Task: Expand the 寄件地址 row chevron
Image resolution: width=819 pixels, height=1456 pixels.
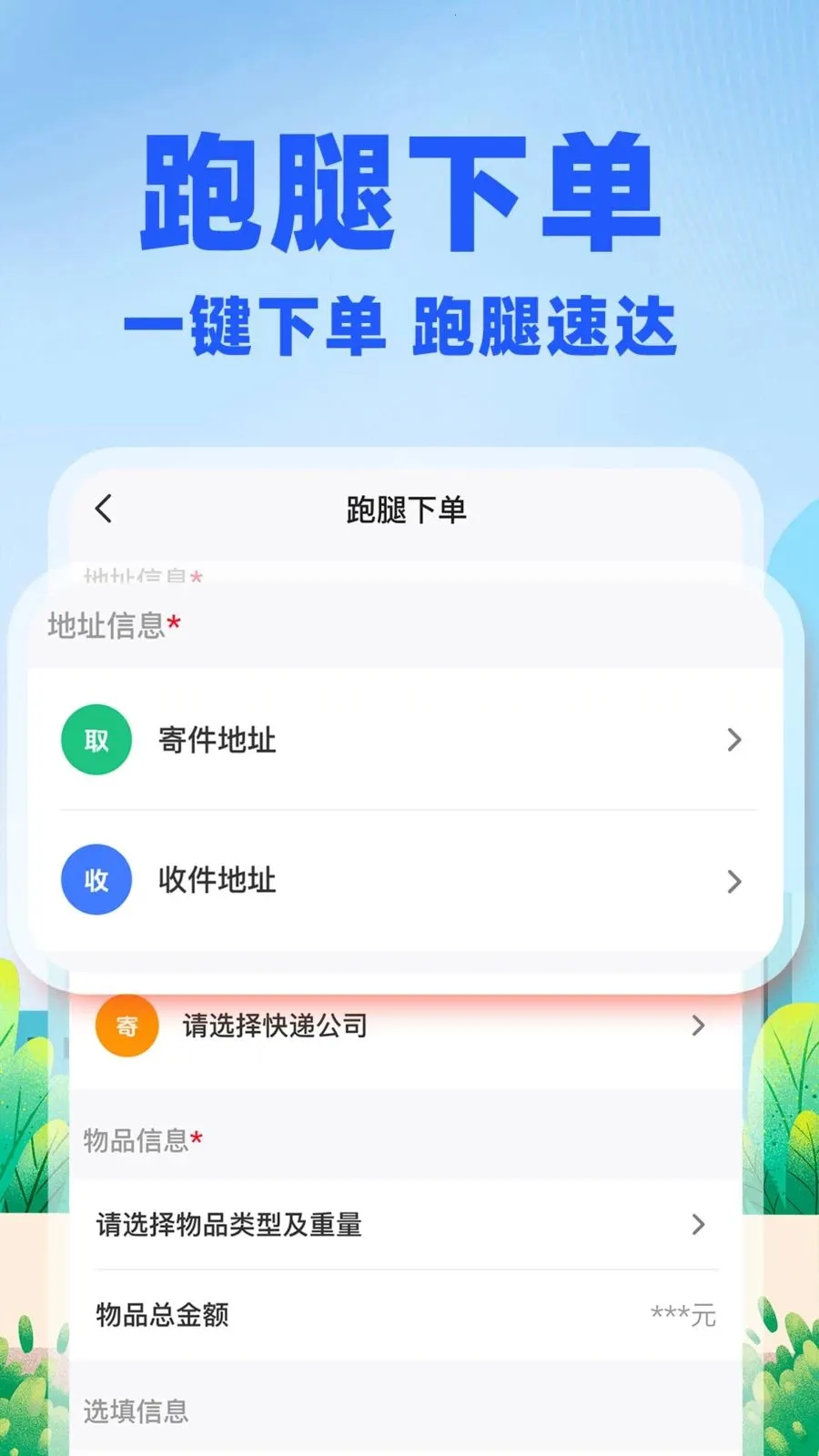Action: [x=734, y=740]
